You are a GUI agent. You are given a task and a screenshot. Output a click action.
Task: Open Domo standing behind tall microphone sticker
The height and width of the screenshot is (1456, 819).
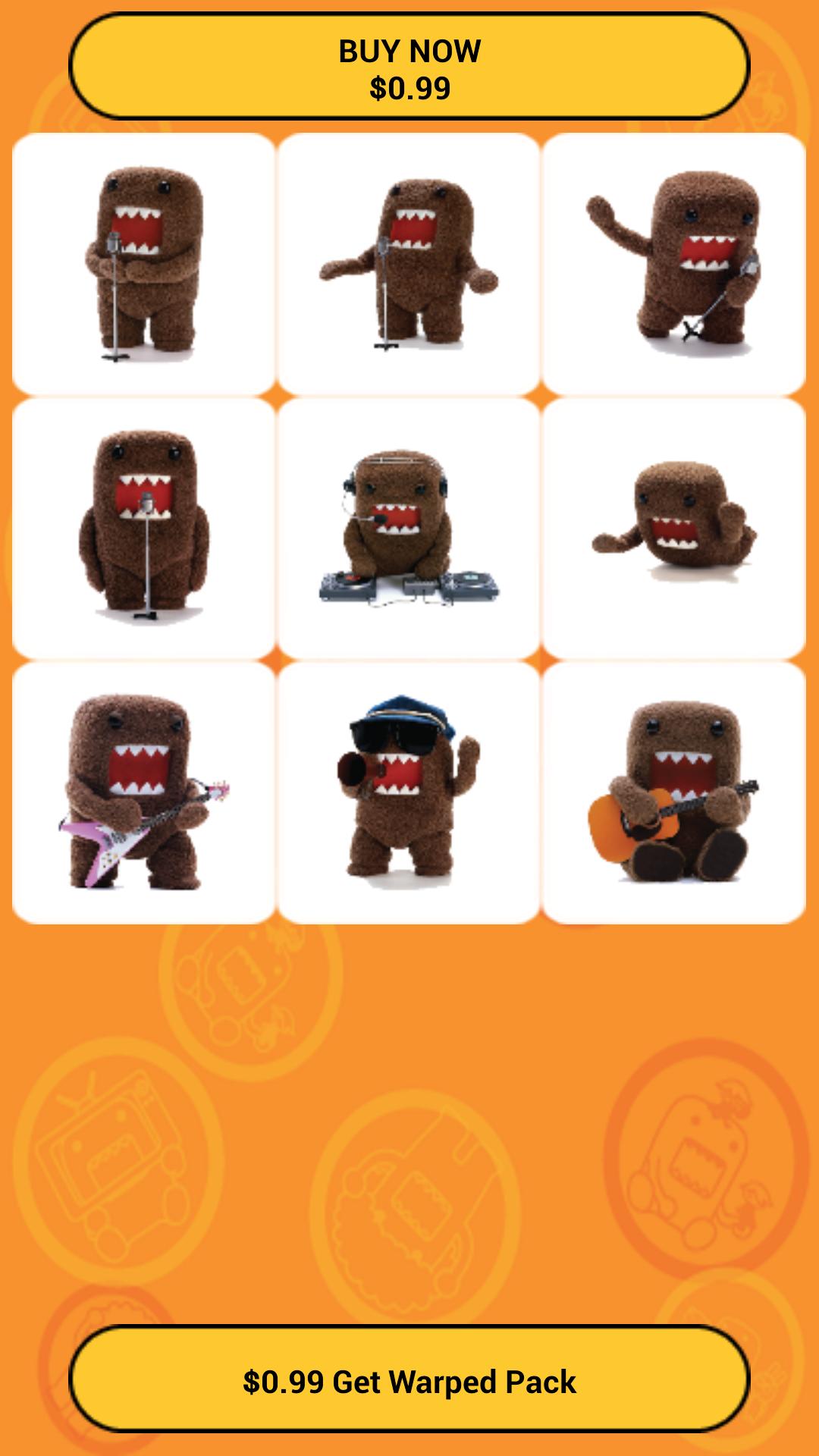point(144,528)
